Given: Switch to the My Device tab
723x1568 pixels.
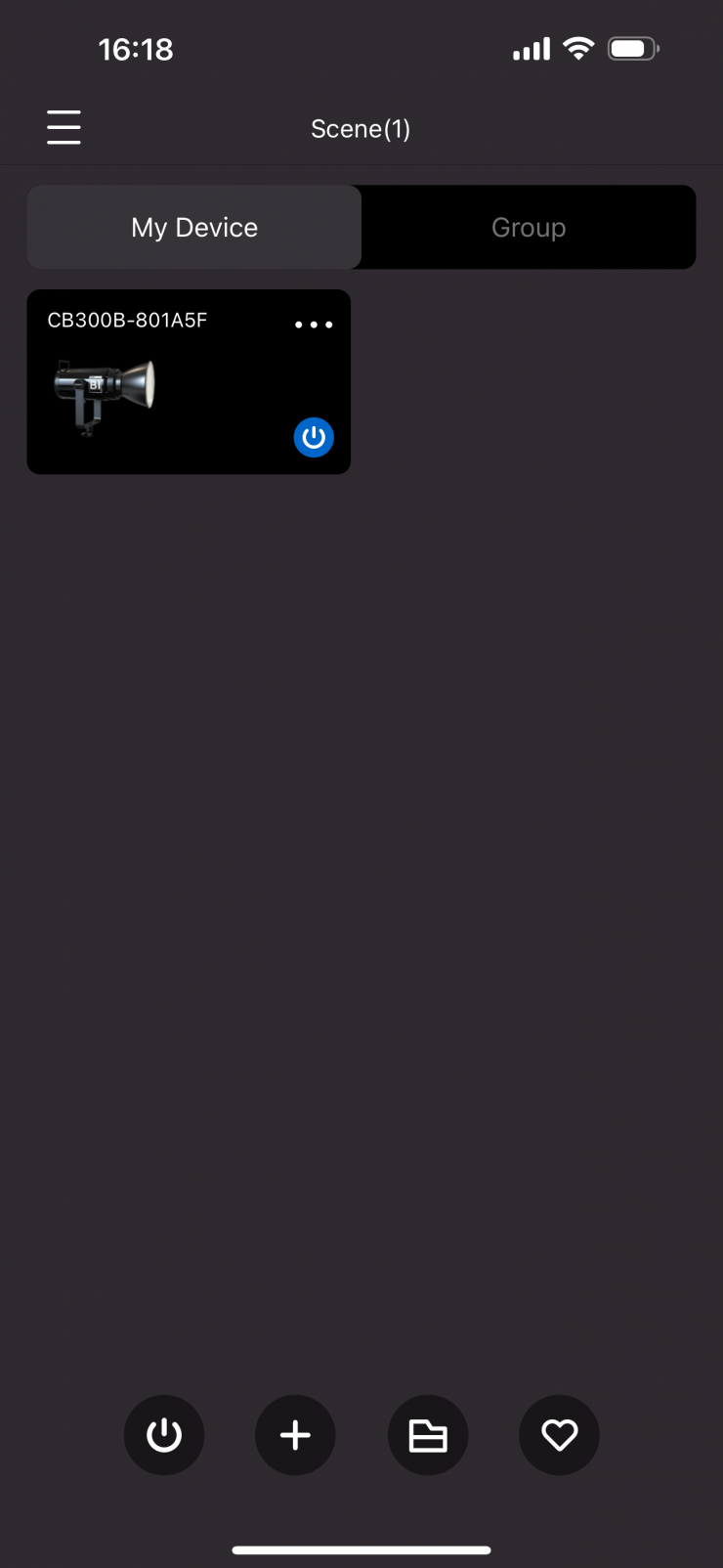Looking at the screenshot, I should [x=194, y=228].
